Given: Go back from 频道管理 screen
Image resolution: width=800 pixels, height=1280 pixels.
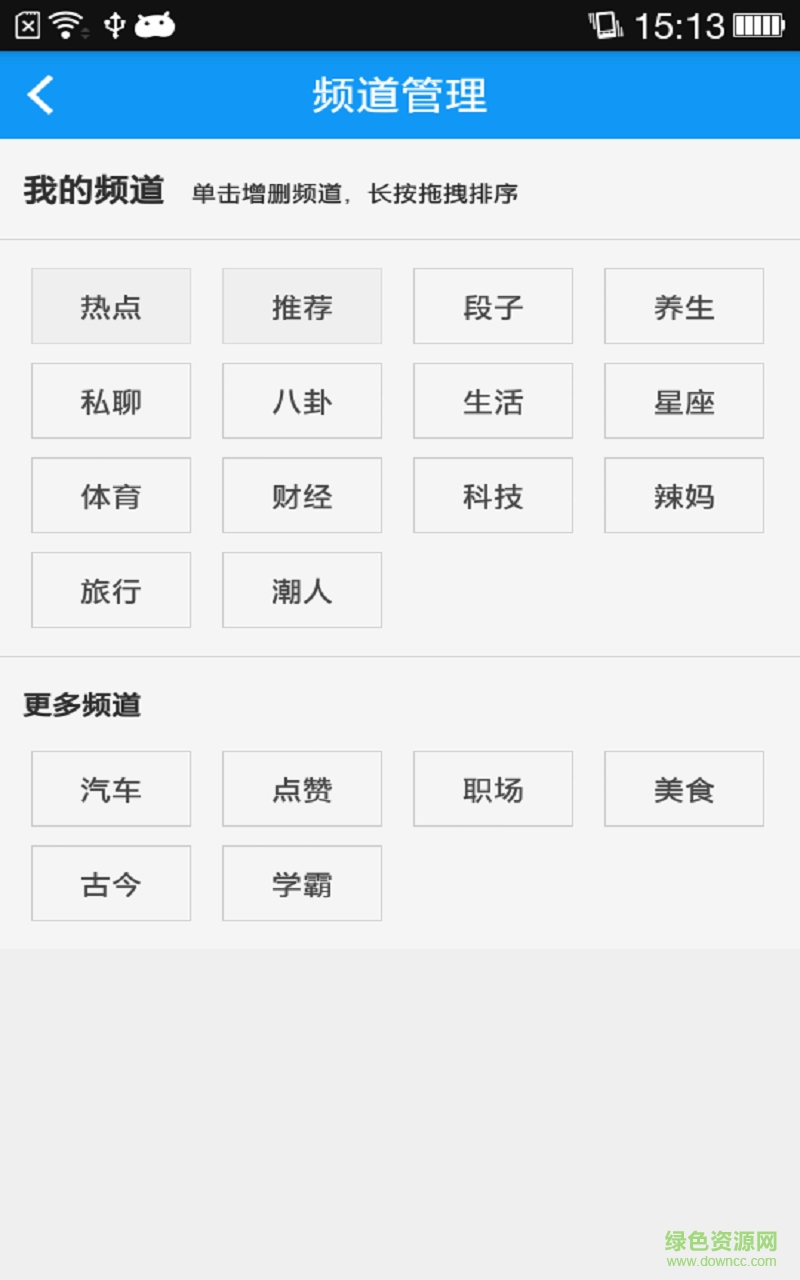Looking at the screenshot, I should click(x=41, y=95).
